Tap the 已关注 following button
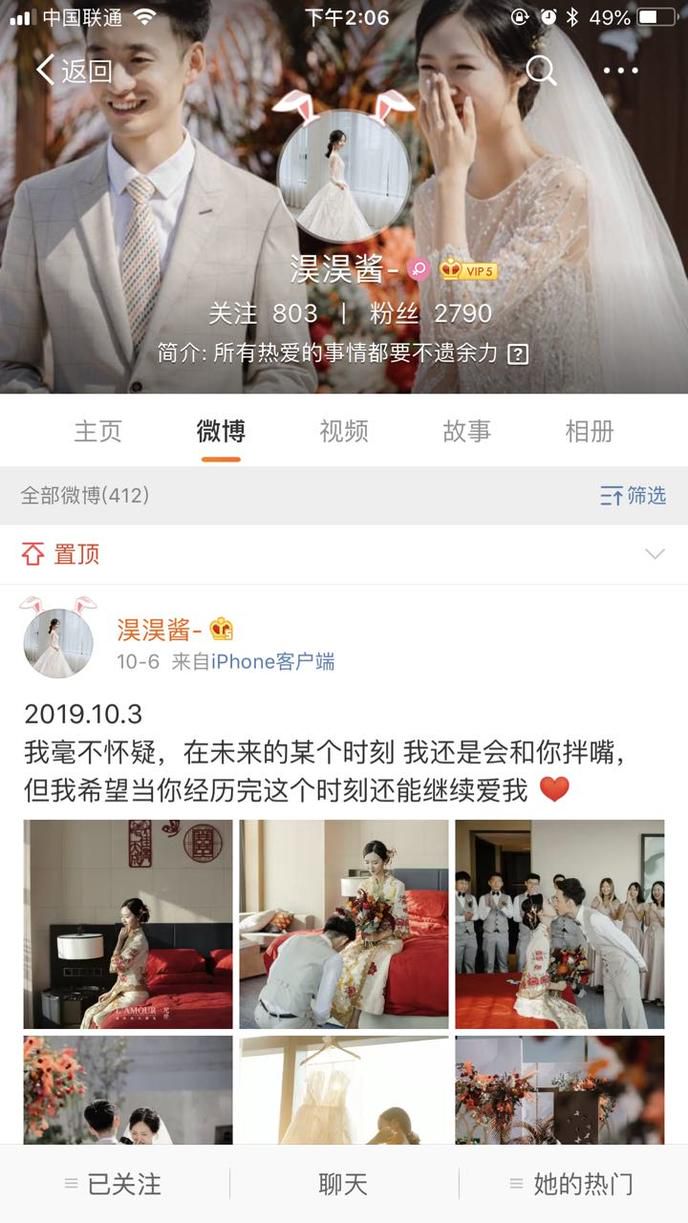688x1223 pixels. click(113, 1184)
